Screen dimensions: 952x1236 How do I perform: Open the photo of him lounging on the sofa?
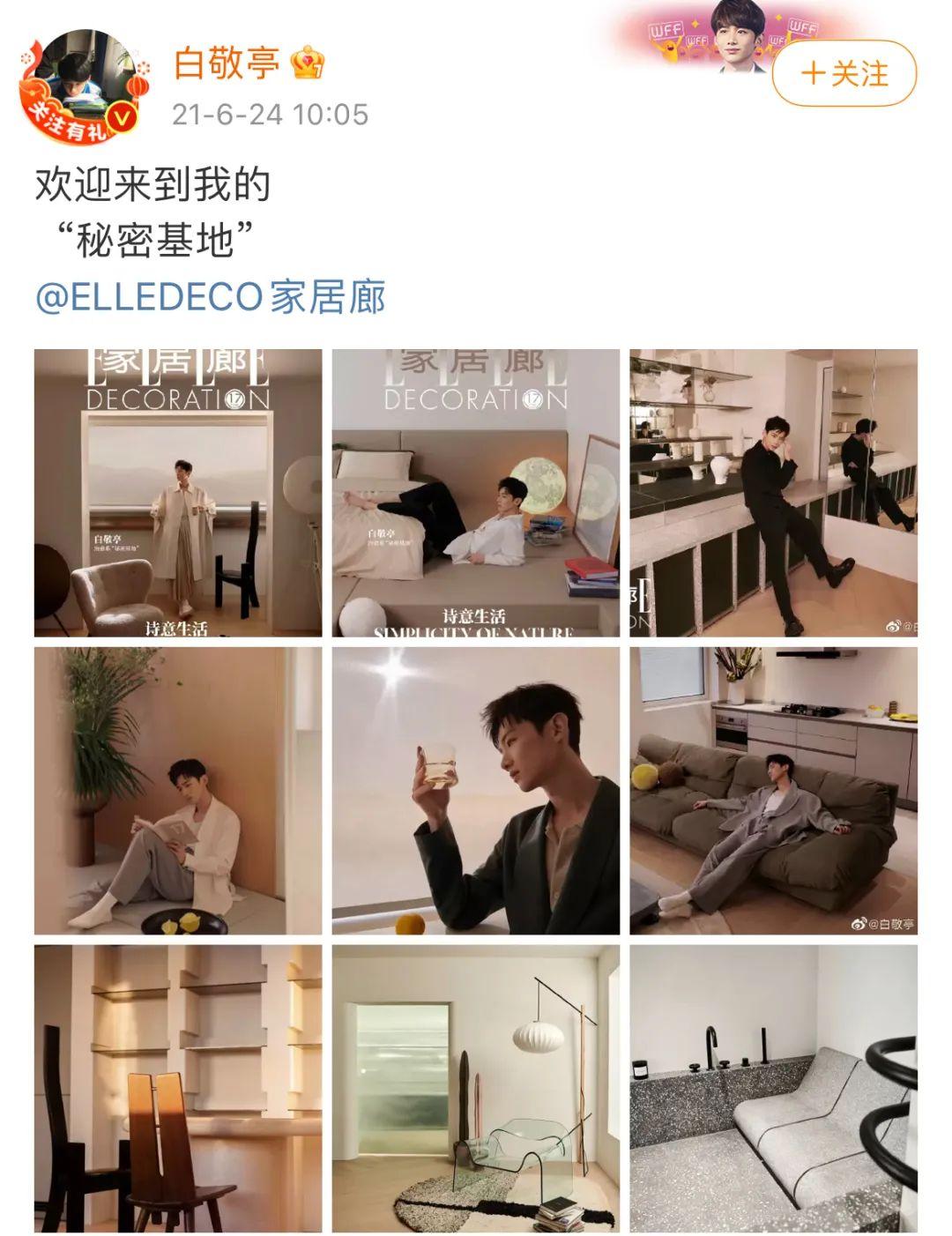tap(773, 791)
